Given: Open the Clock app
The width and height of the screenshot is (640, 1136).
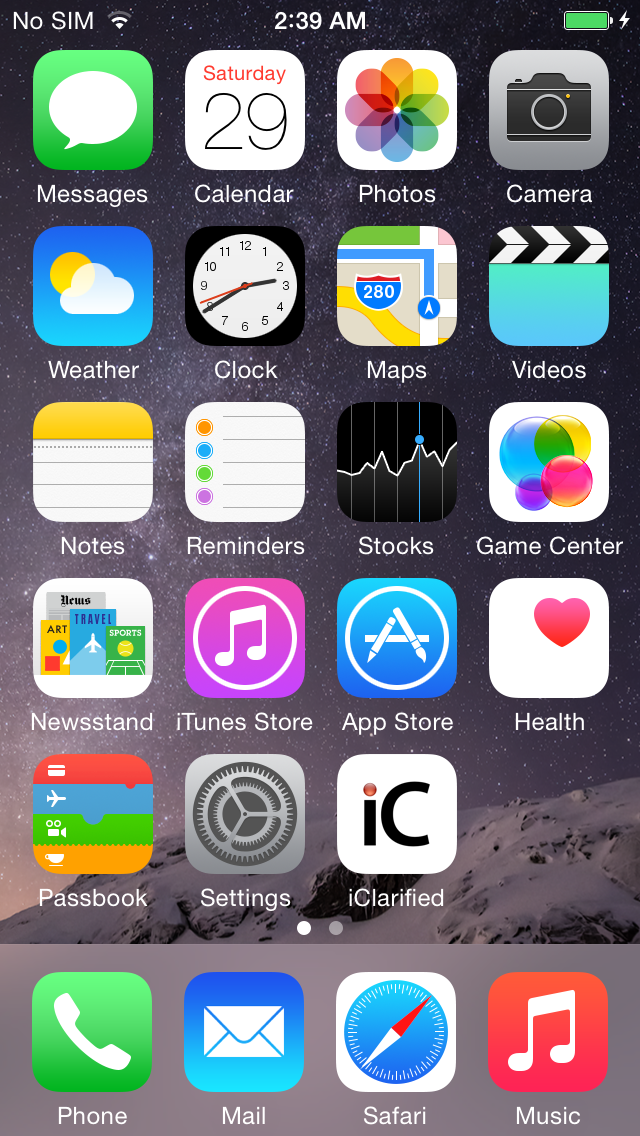Looking at the screenshot, I should 245,286.
